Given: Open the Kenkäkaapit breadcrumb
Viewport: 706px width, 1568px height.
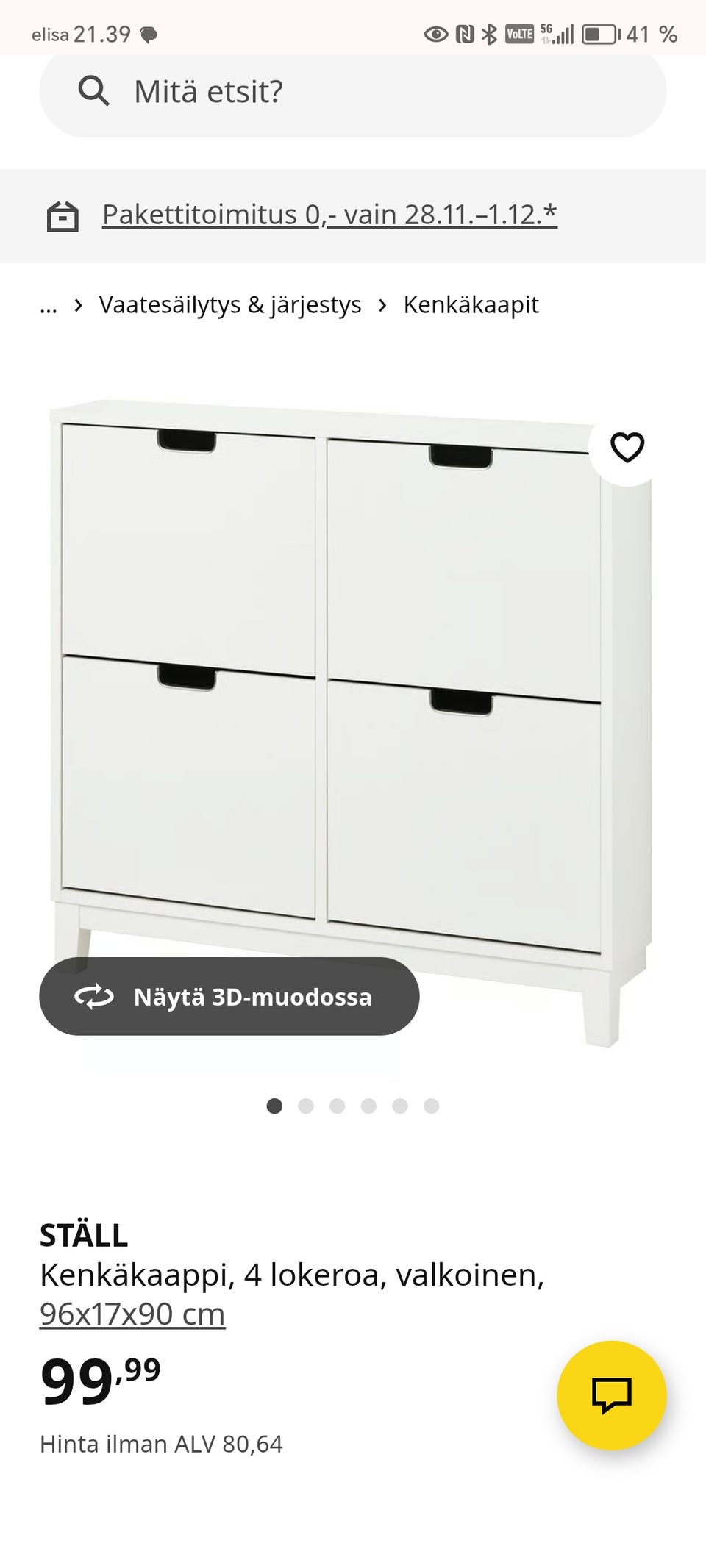Looking at the screenshot, I should tap(471, 304).
